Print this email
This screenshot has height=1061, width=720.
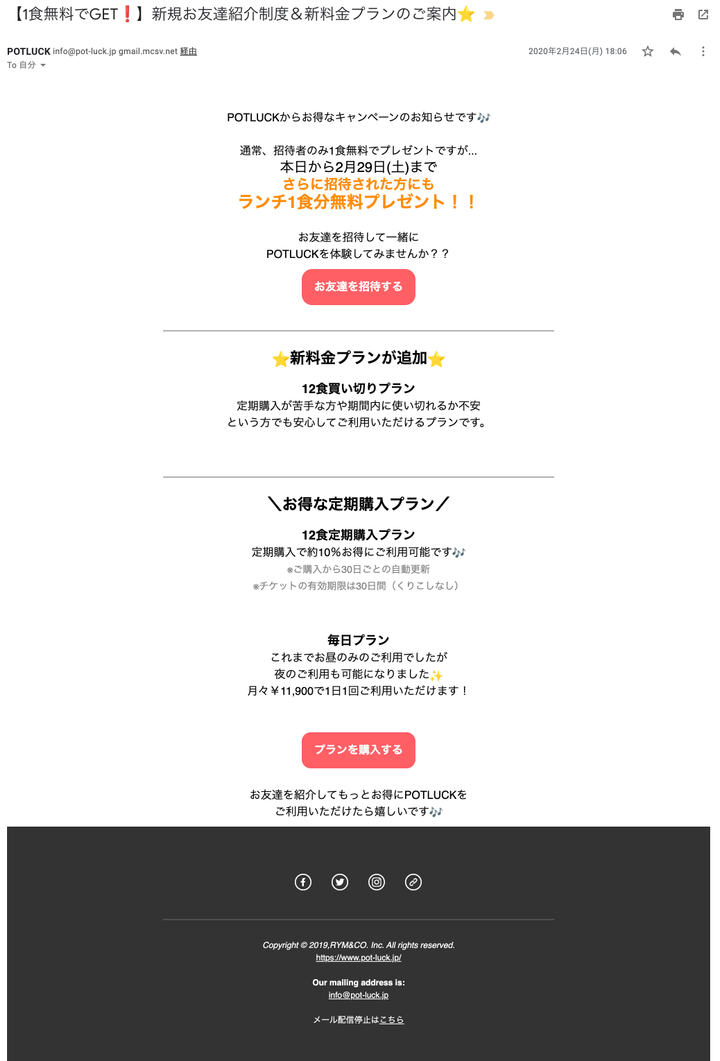[678, 15]
